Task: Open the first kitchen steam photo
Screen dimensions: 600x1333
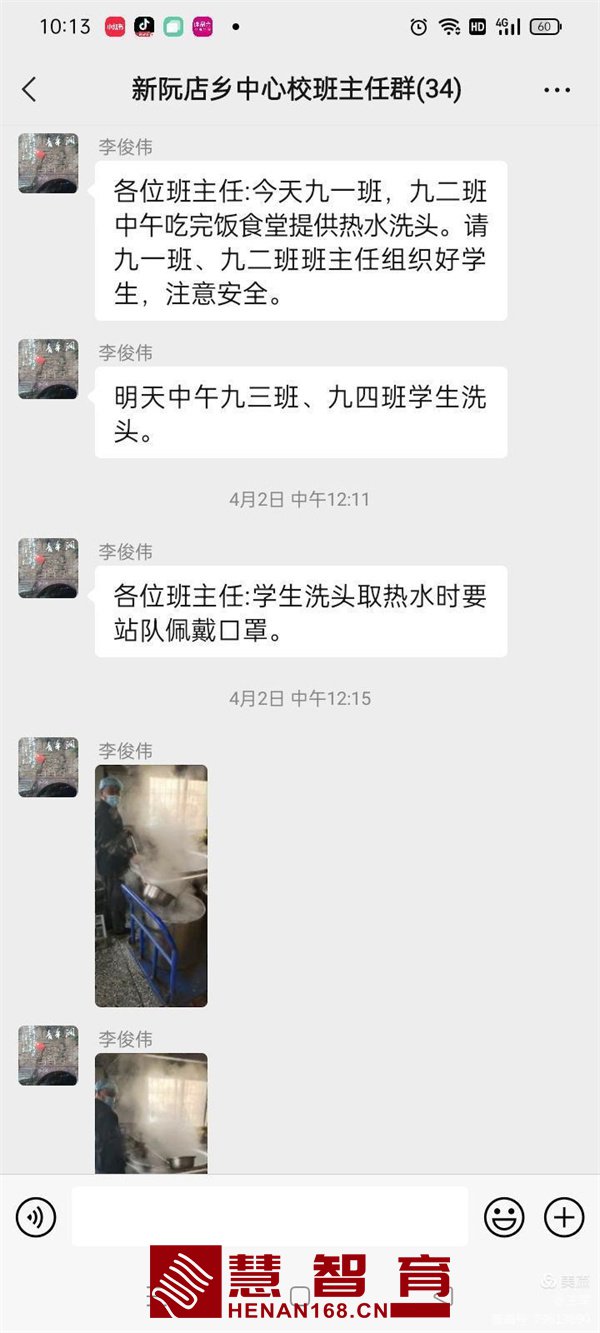Action: pyautogui.click(x=151, y=886)
